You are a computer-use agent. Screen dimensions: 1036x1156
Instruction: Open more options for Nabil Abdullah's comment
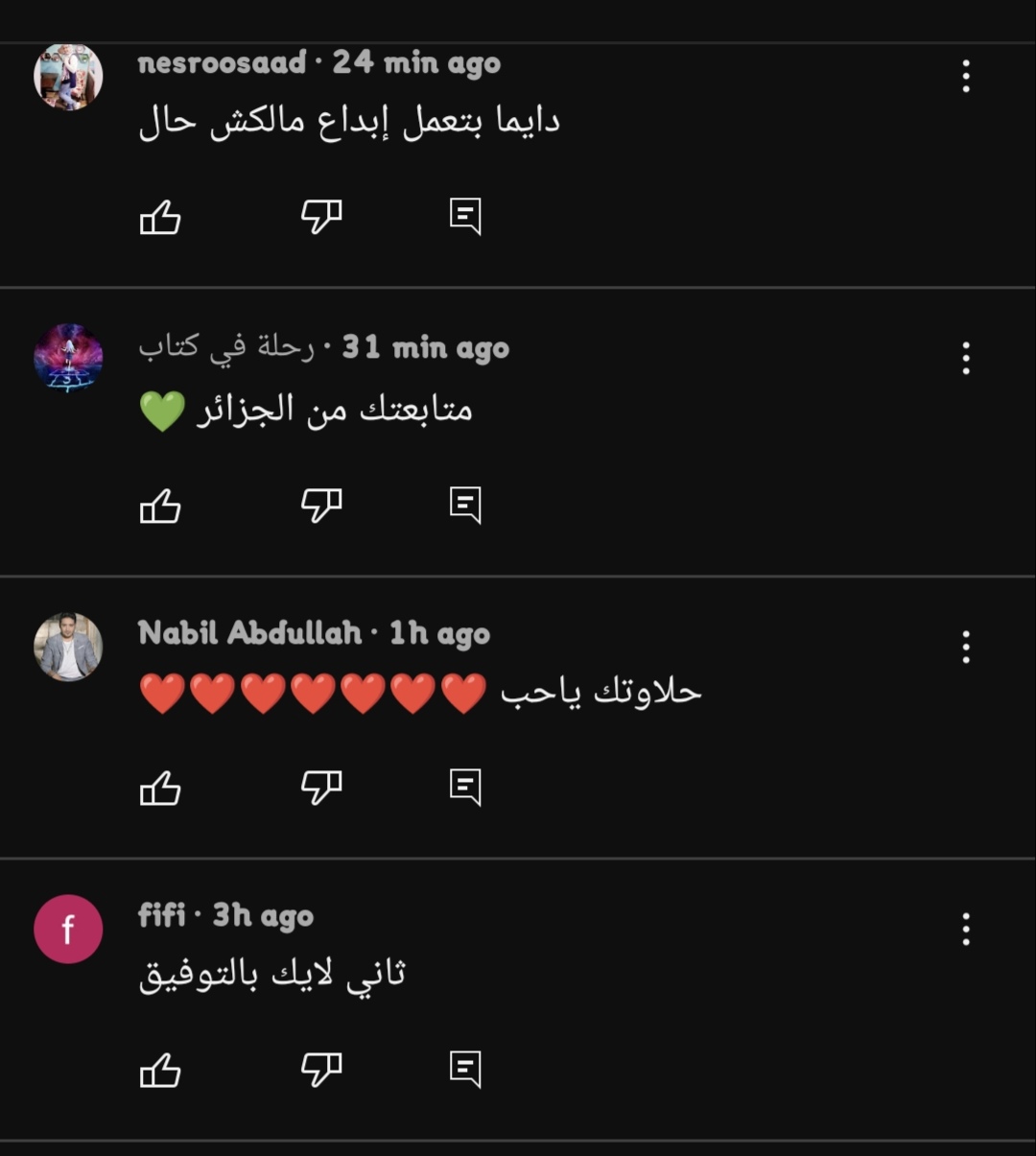[966, 648]
